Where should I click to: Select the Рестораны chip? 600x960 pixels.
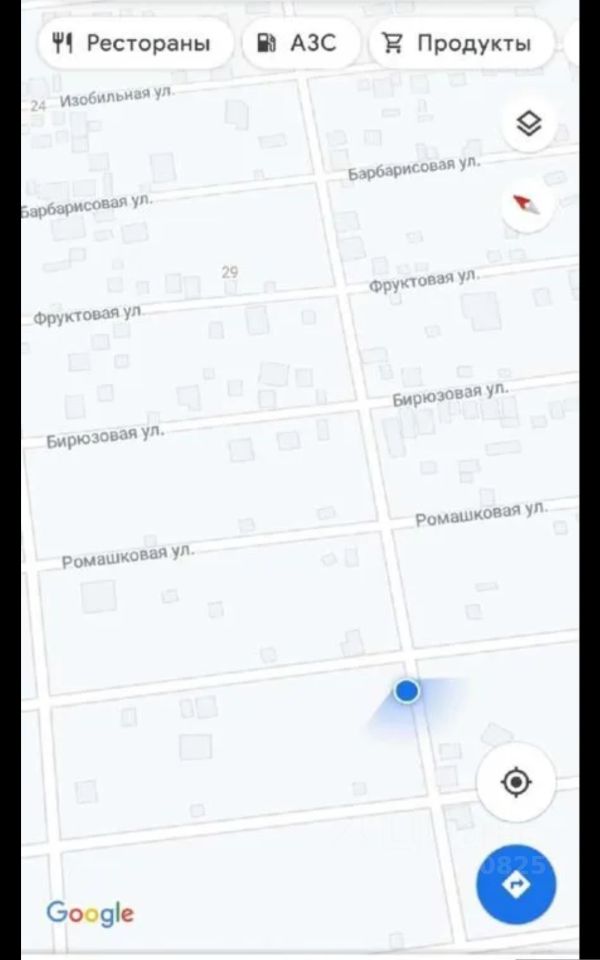[x=132, y=43]
